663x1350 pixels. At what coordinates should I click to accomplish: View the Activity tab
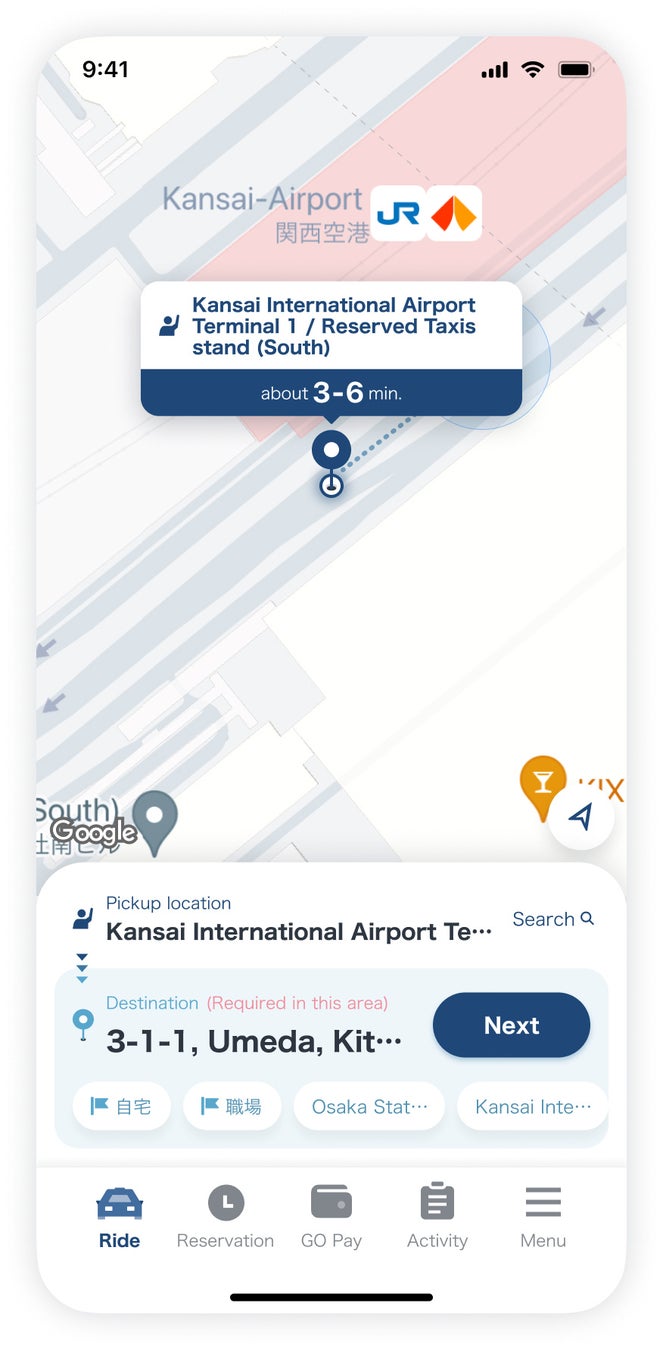click(437, 1217)
